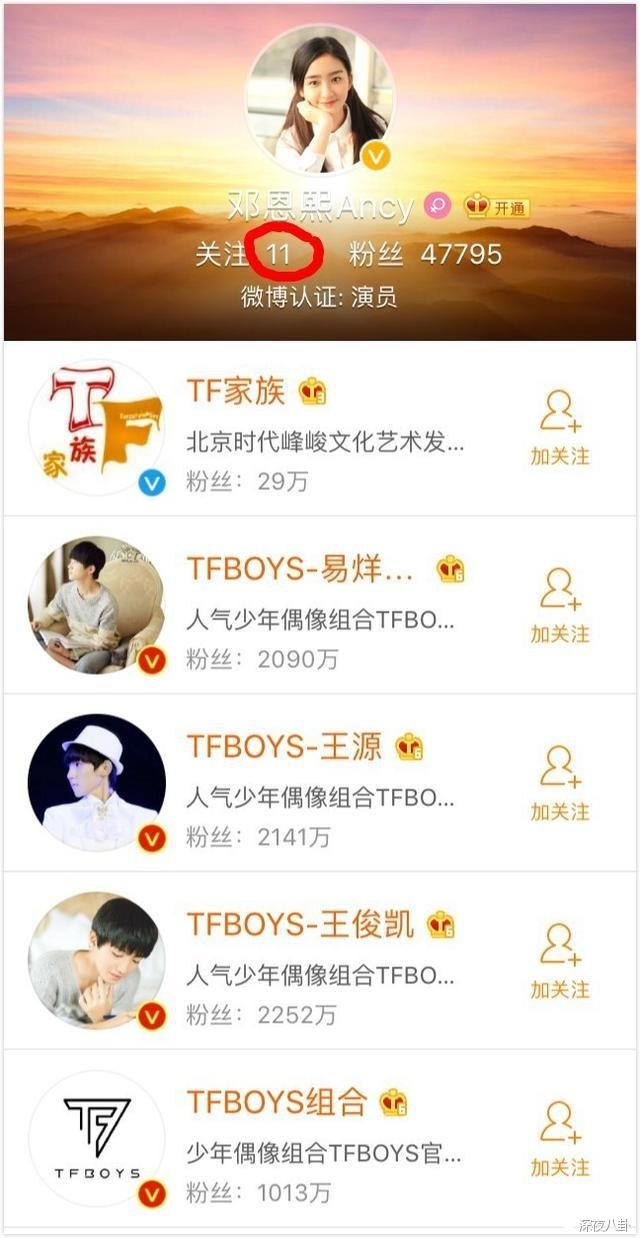
Task: Tap the 开通 membership badge
Action: pos(497,208)
